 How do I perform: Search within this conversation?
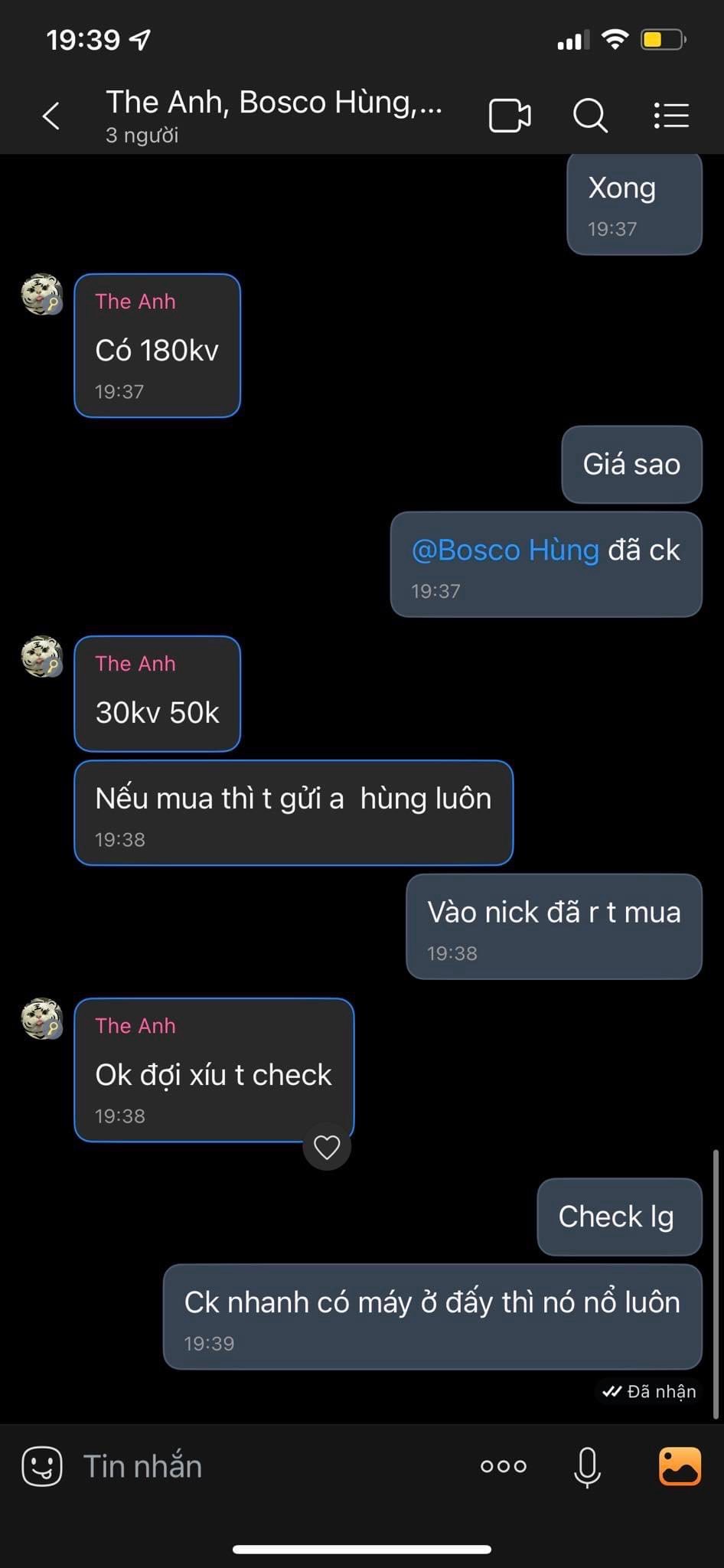[590, 116]
